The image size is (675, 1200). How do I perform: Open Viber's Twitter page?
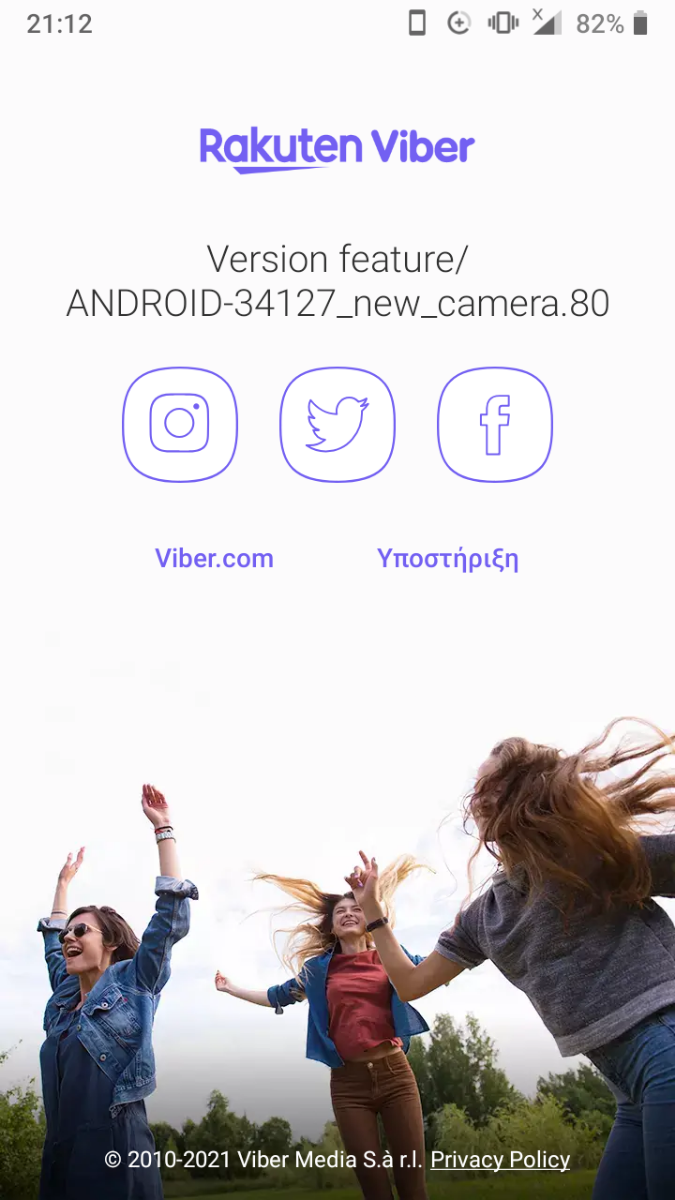point(337,424)
